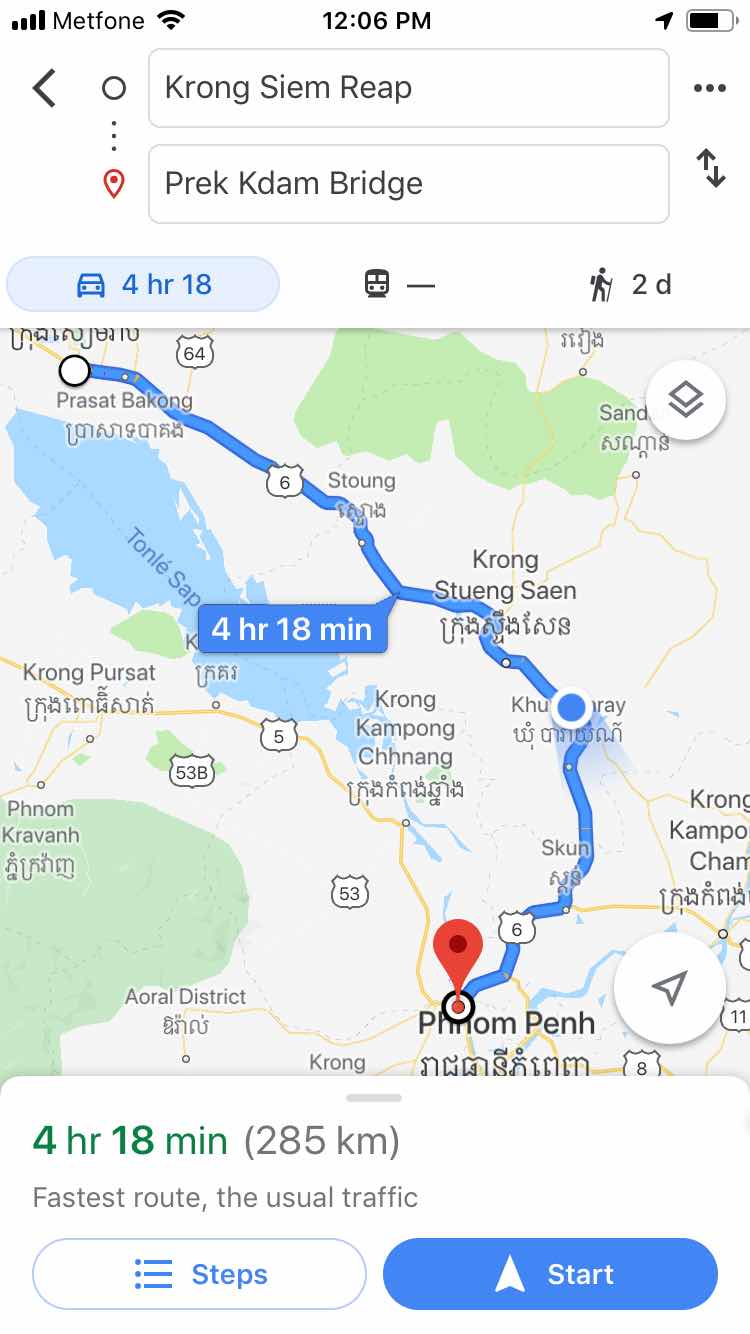
Task: Edit the destination Prek Kdam Bridge
Action: click(x=408, y=184)
